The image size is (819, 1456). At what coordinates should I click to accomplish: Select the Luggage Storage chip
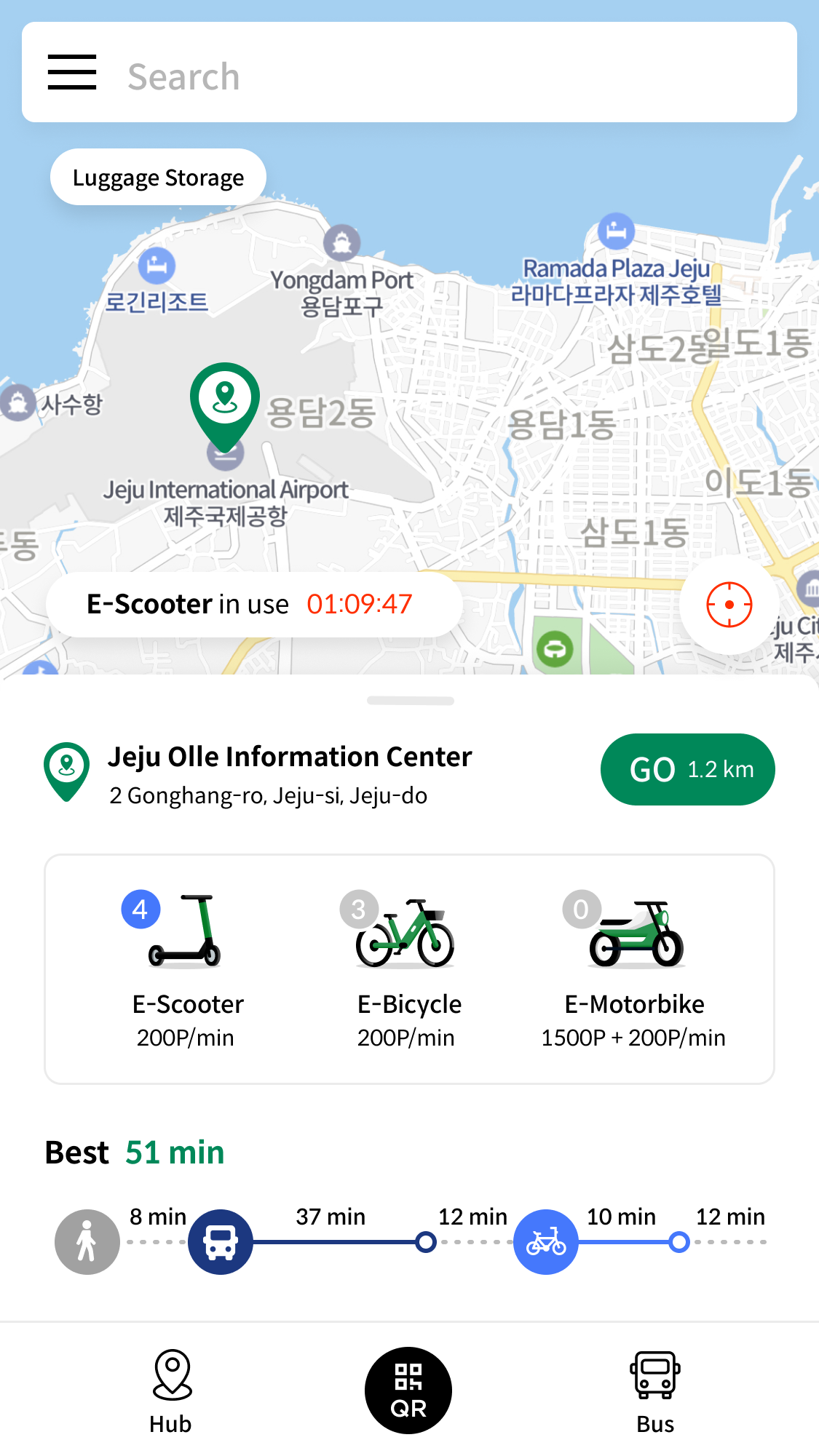(x=158, y=177)
